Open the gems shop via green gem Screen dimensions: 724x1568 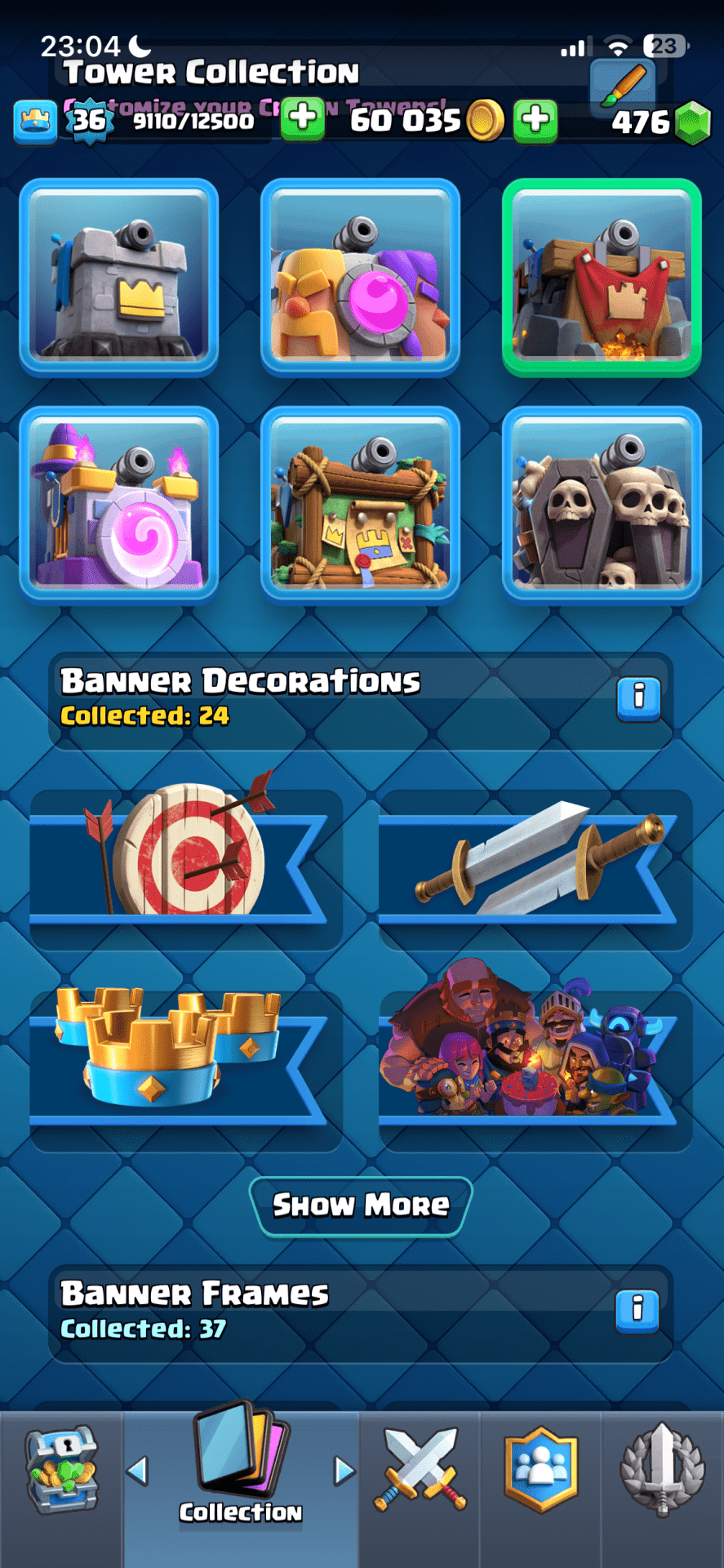693,122
